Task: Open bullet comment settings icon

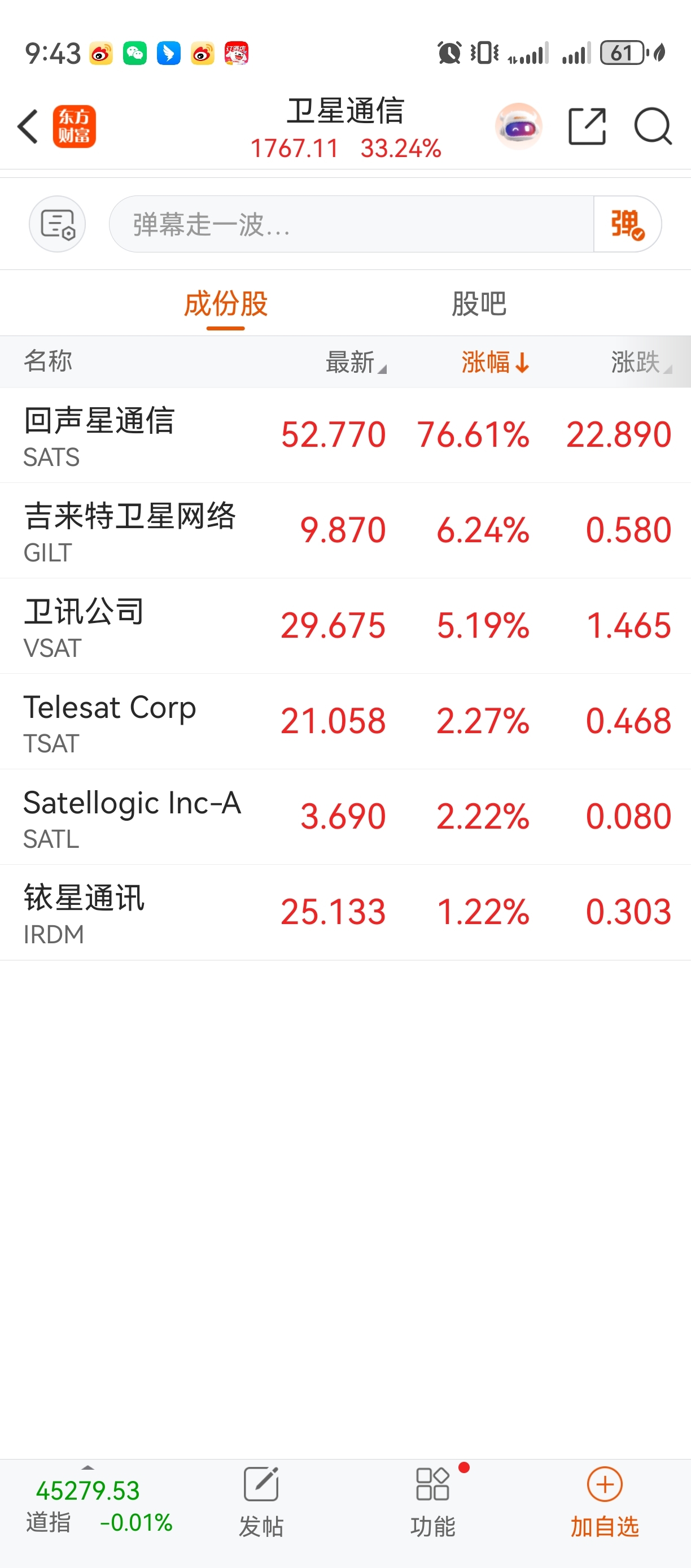Action: point(57,224)
